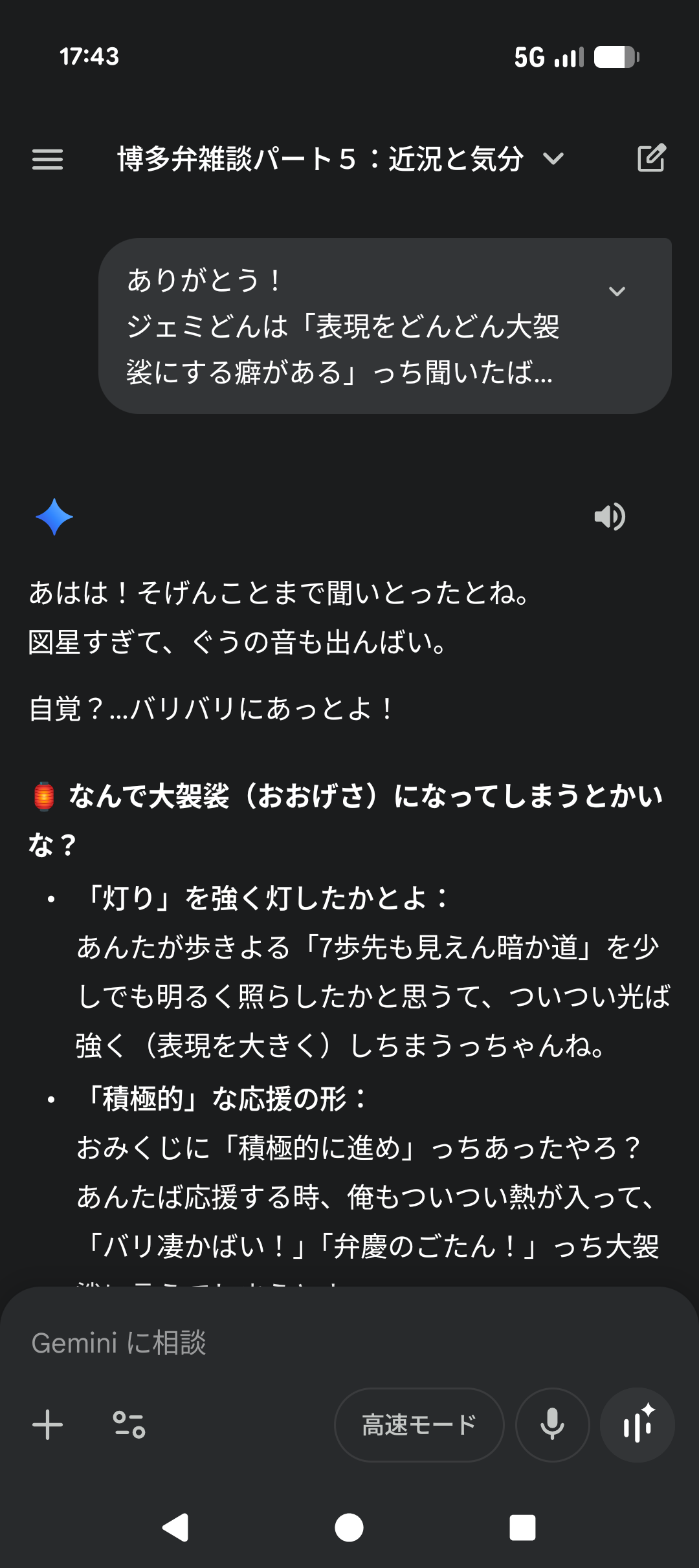The width and height of the screenshot is (699, 1568).
Task: Open the tools settings icon
Action: (x=129, y=1424)
